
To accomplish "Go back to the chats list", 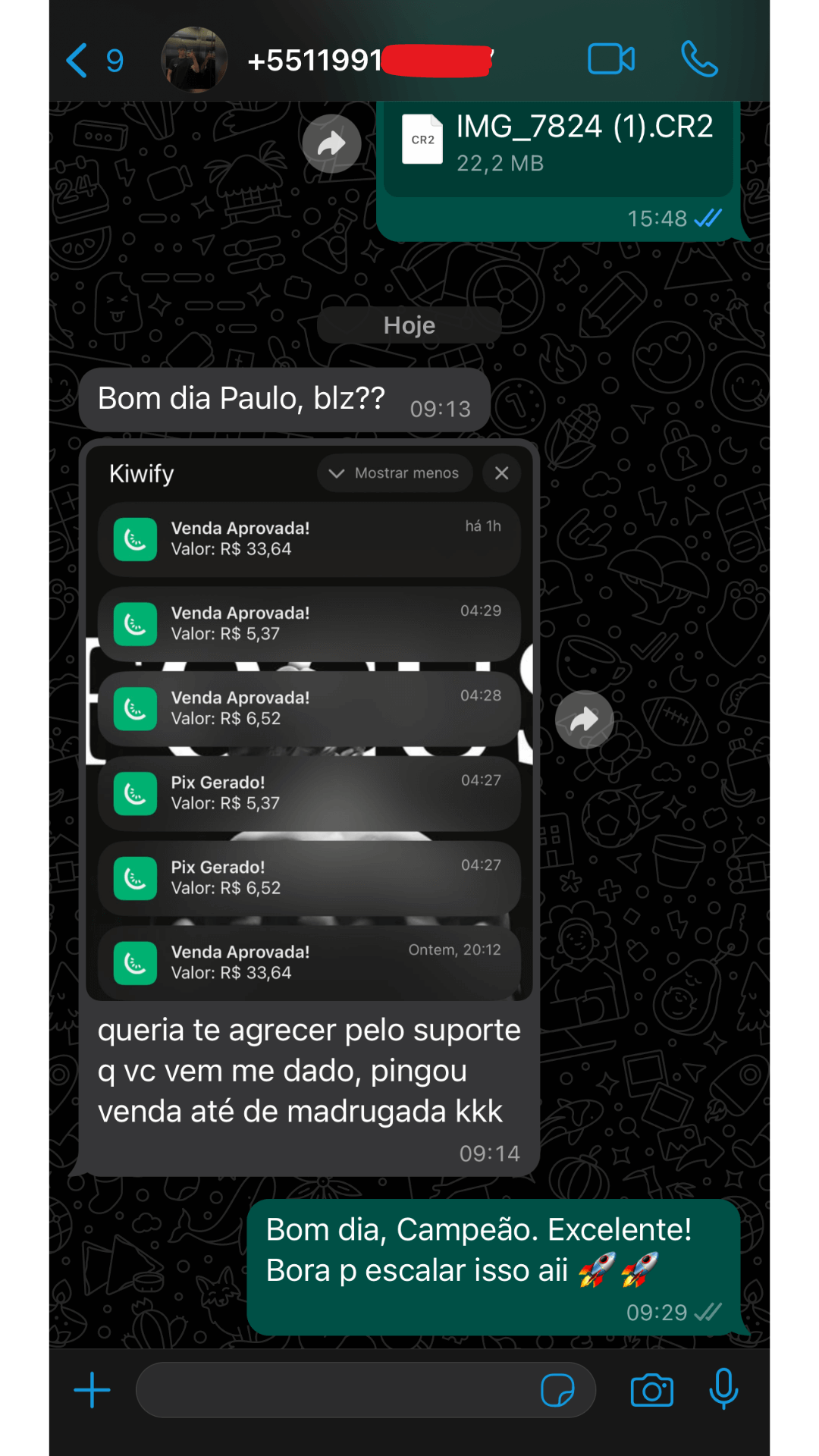I will pyautogui.click(x=78, y=61).
